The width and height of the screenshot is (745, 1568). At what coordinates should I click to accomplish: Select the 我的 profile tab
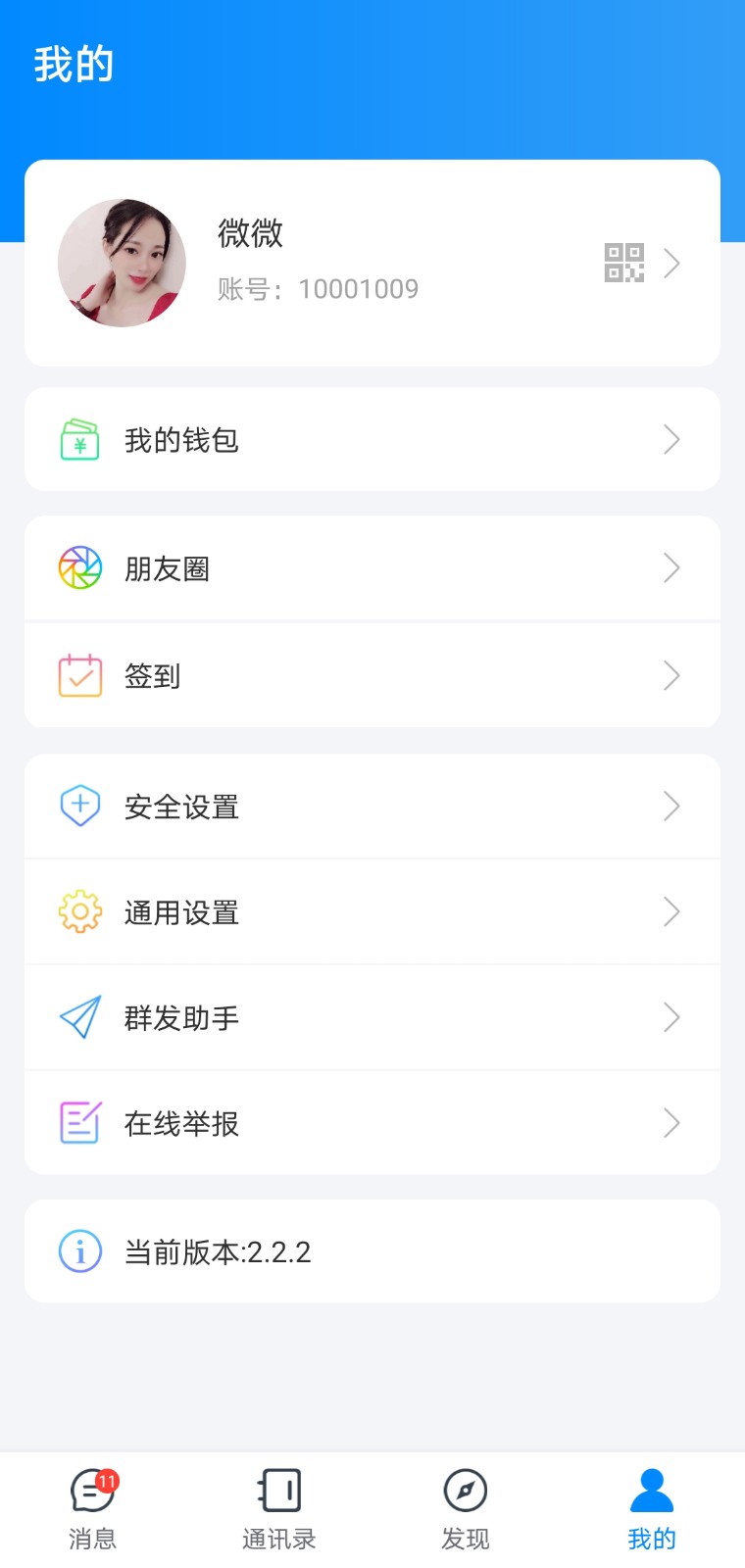pyautogui.click(x=651, y=1507)
